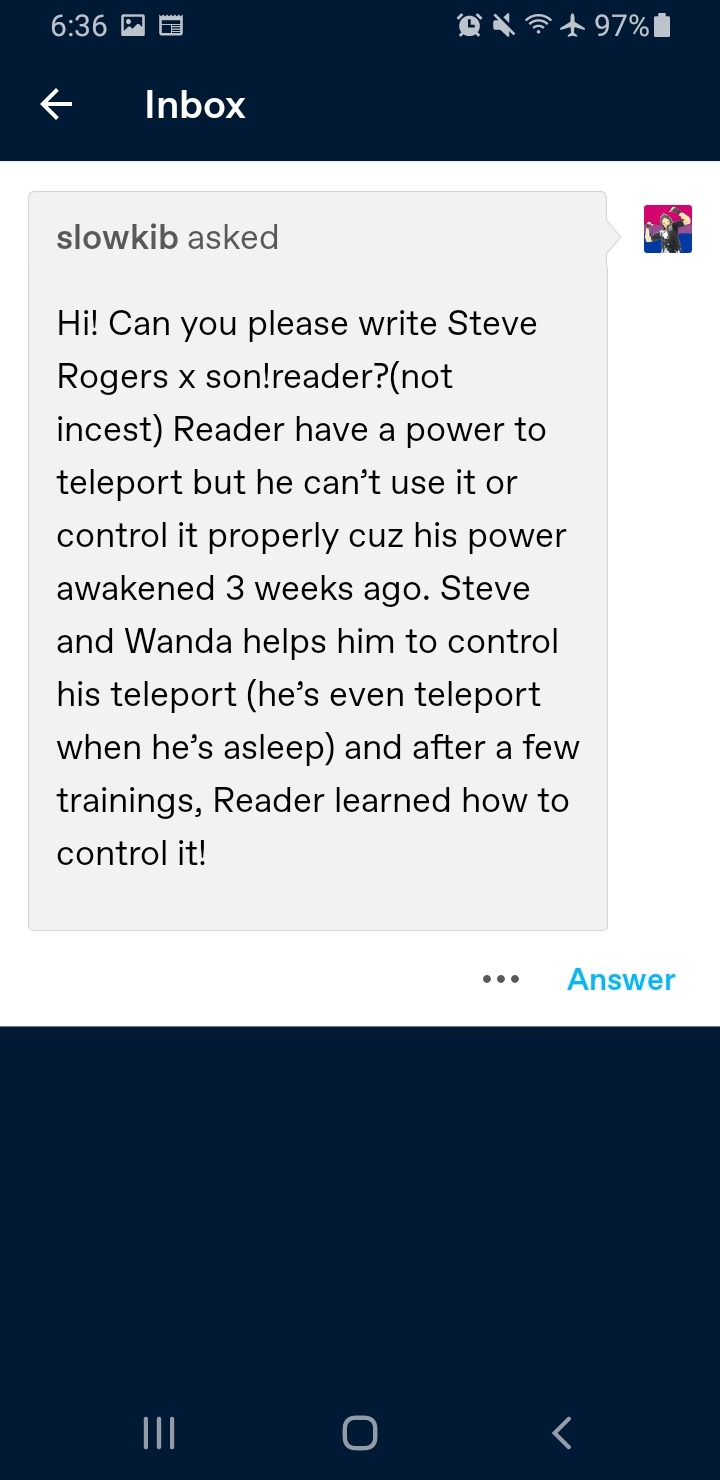The height and width of the screenshot is (1480, 720).
Task: Open slowkib's profile via username
Action: coord(117,238)
